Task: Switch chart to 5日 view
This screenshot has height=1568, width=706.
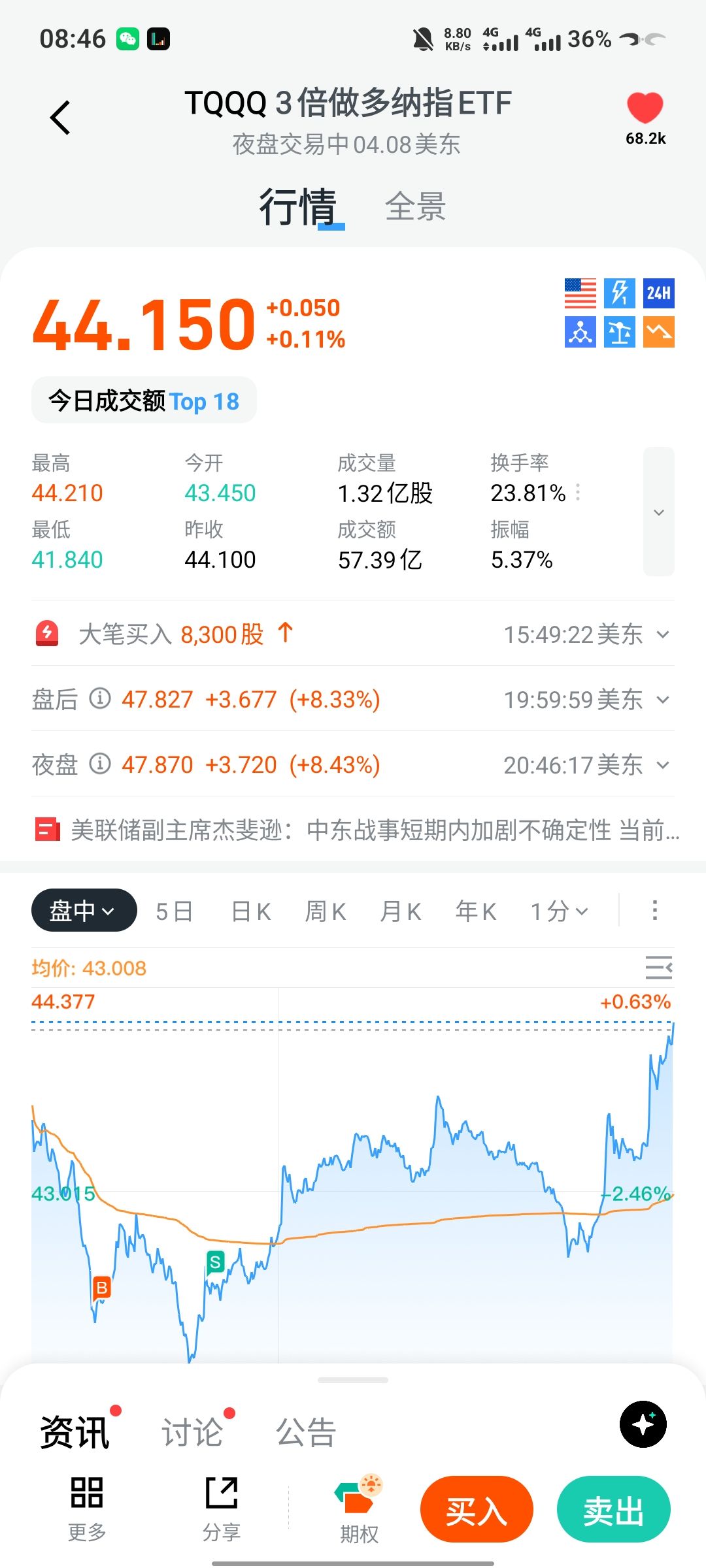Action: pos(174,911)
